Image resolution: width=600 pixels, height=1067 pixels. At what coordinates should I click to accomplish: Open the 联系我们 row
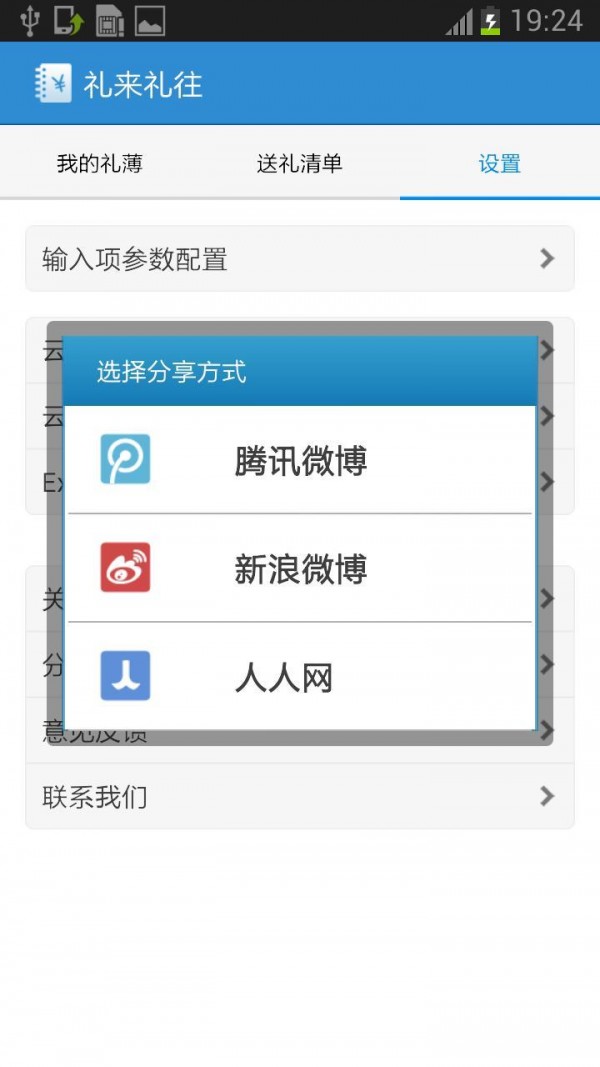pos(300,797)
